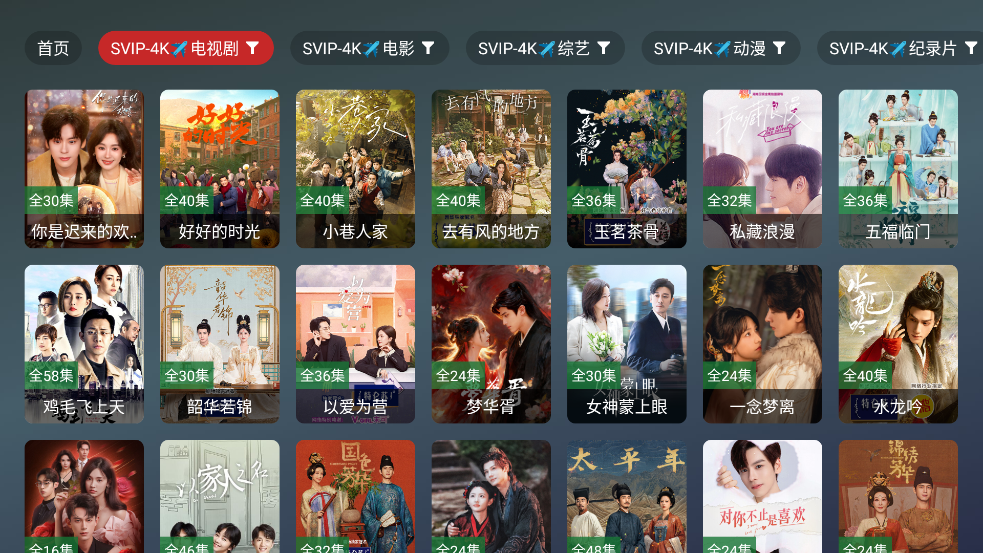Tap the 私藏浪漫 series card
The width and height of the screenshot is (983, 553).
point(762,168)
